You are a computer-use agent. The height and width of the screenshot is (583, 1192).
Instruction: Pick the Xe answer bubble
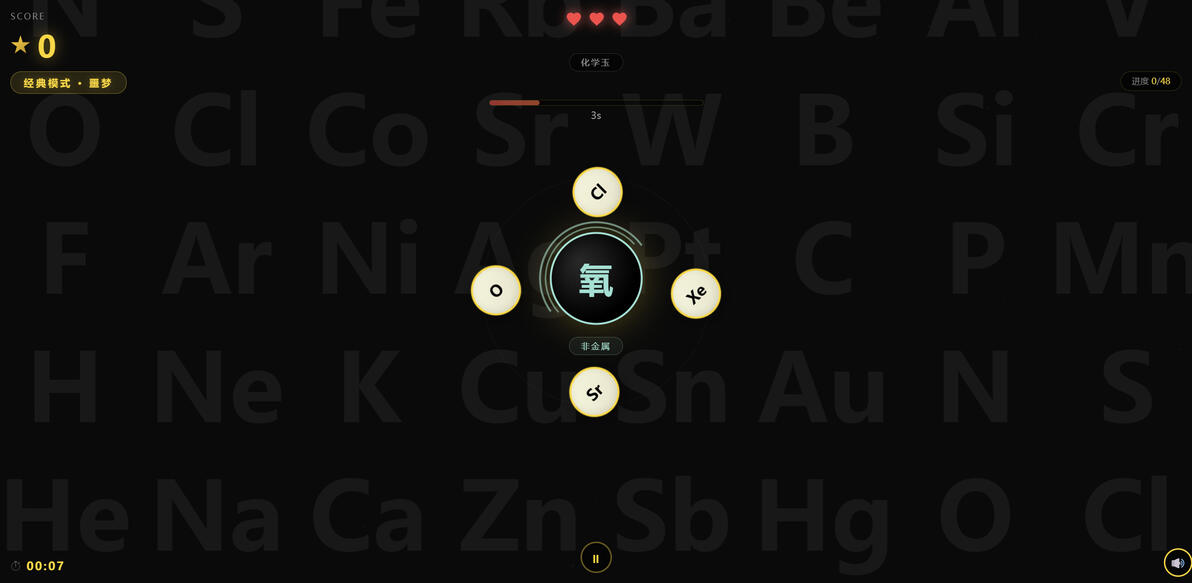pos(696,293)
